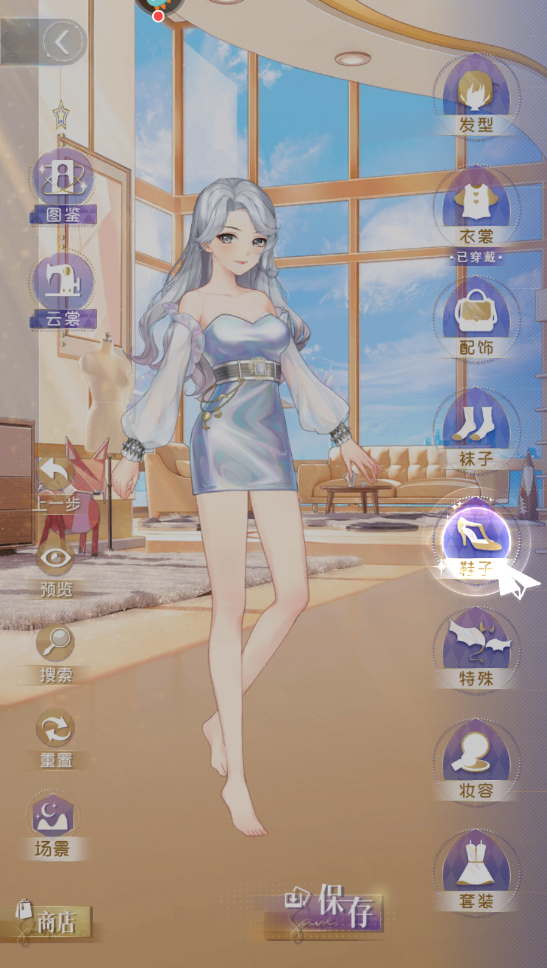
Task: Select the 套装 outfit sets category
Action: tap(477, 872)
